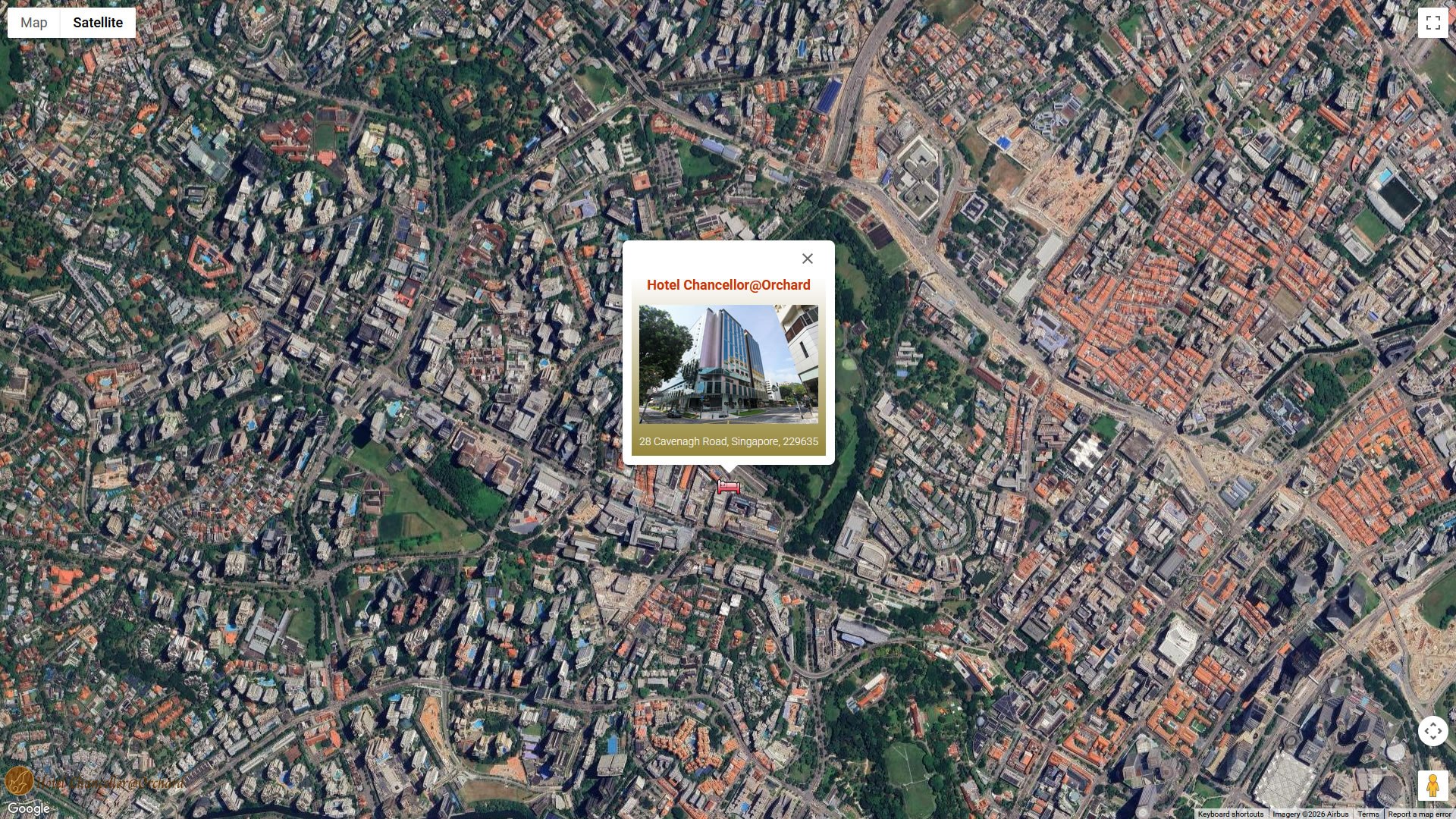The image size is (1456, 819).
Task: Toggle fullscreen map view
Action: point(1432,23)
